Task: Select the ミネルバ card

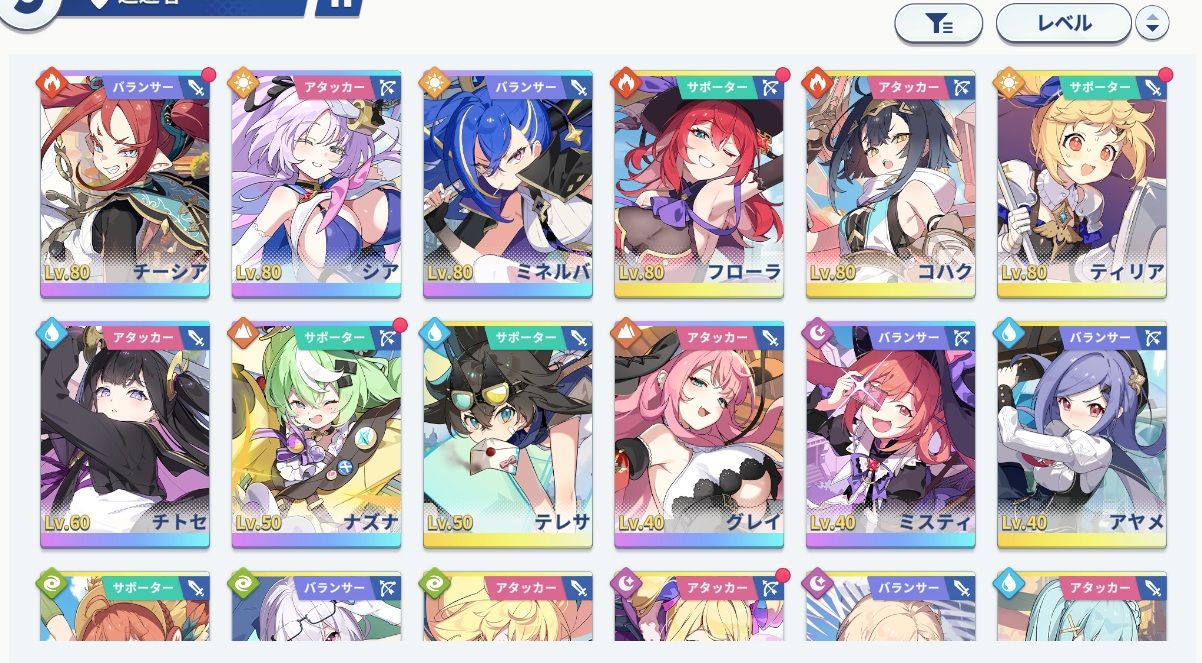Action: [507, 185]
